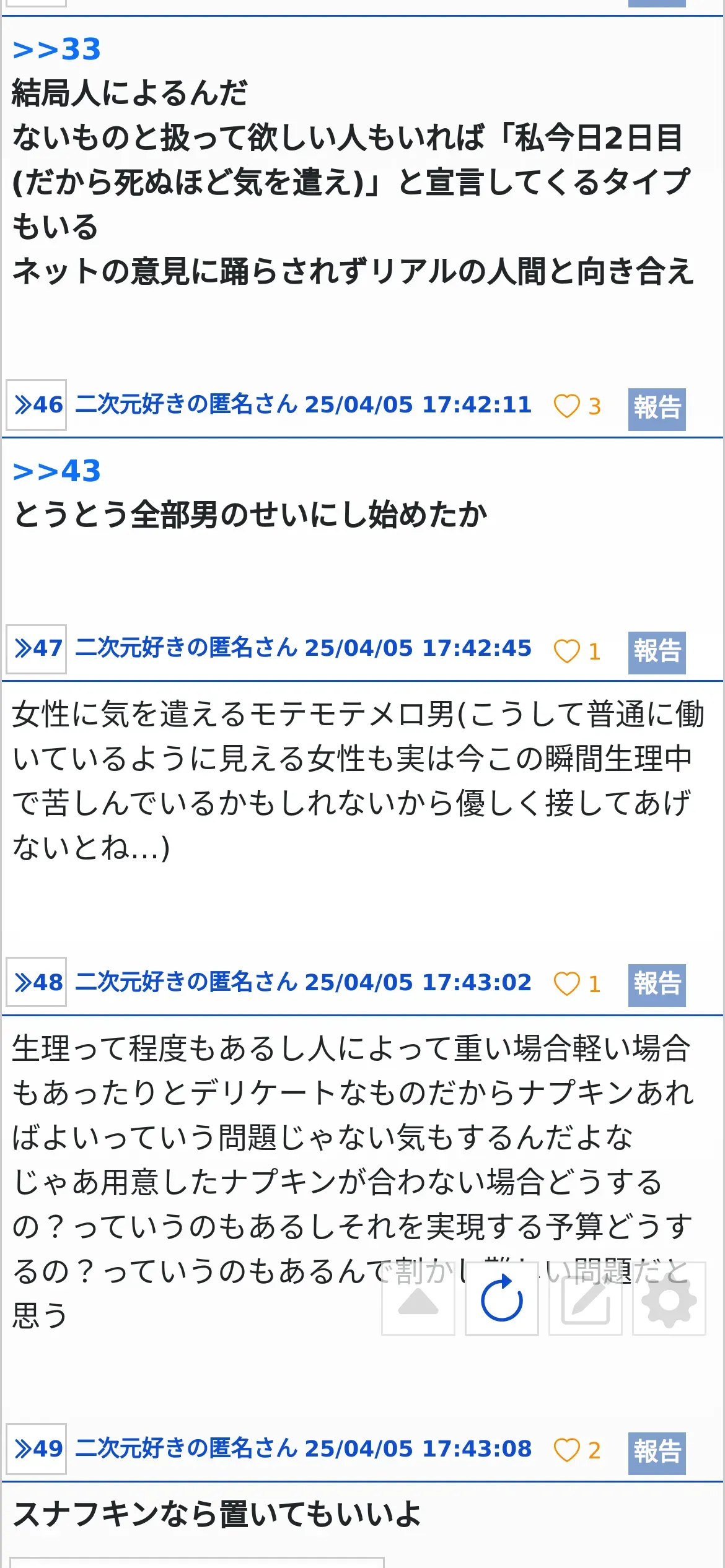Report post 47 with the 報告 button
725x1568 pixels.
(657, 653)
